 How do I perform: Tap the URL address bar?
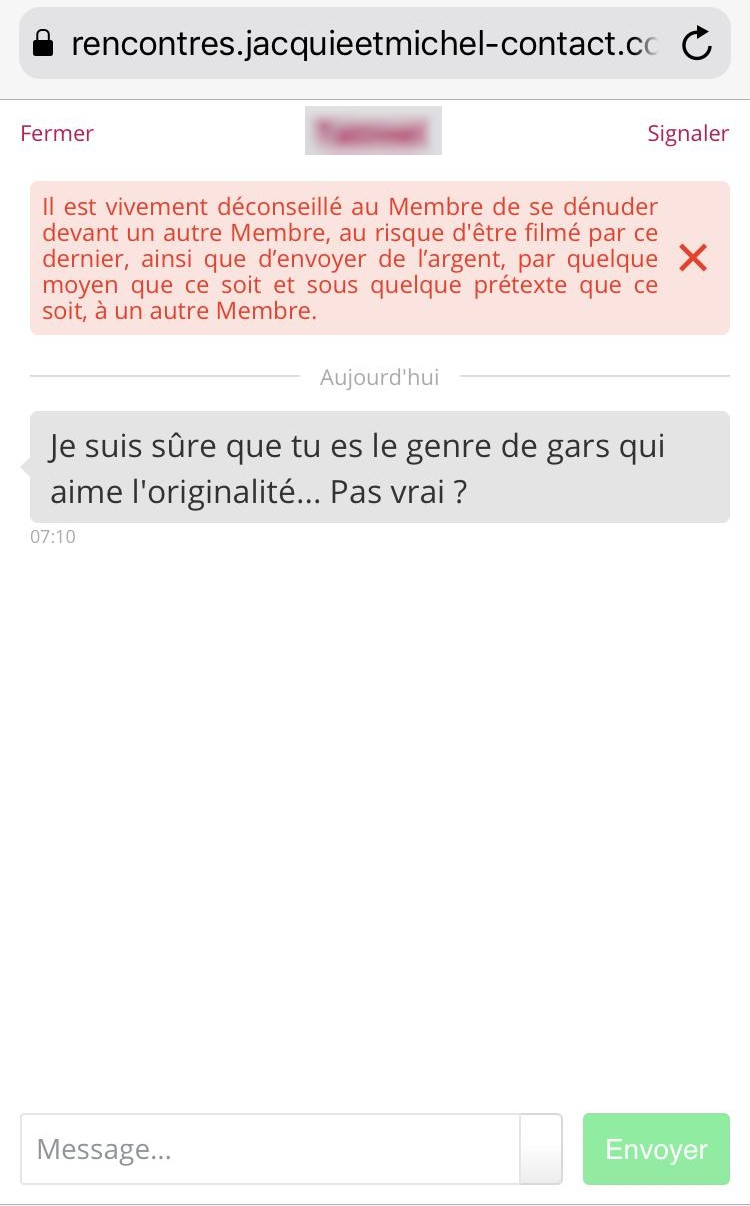(360, 43)
